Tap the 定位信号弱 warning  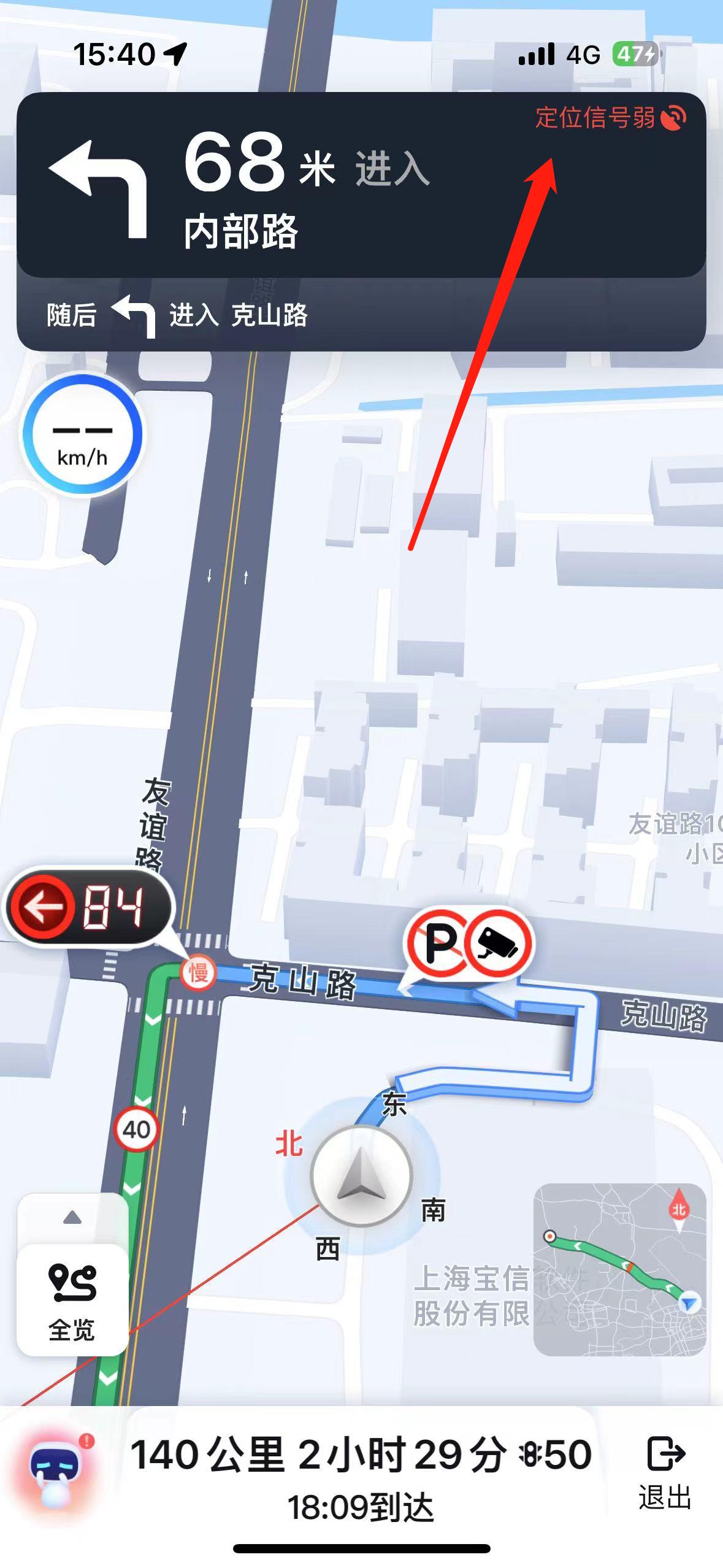(610, 117)
